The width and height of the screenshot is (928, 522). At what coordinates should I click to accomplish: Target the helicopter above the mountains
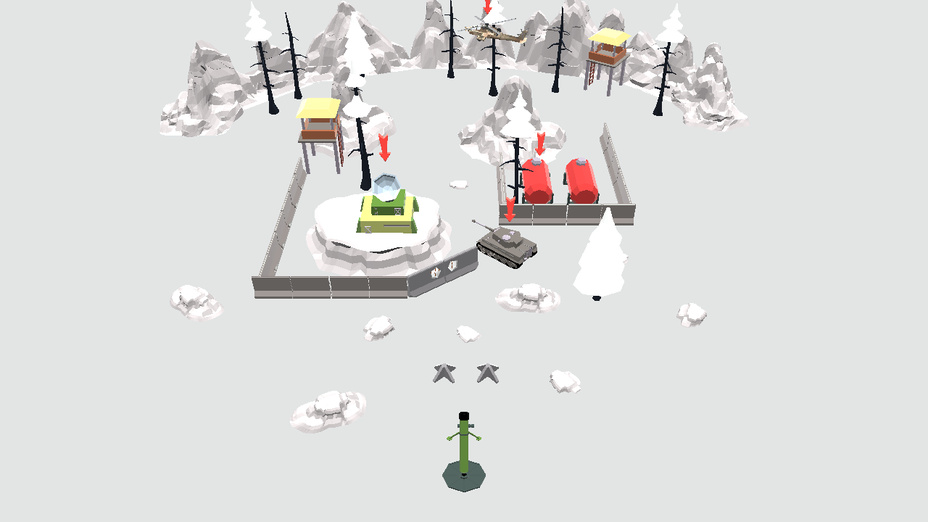(x=494, y=34)
